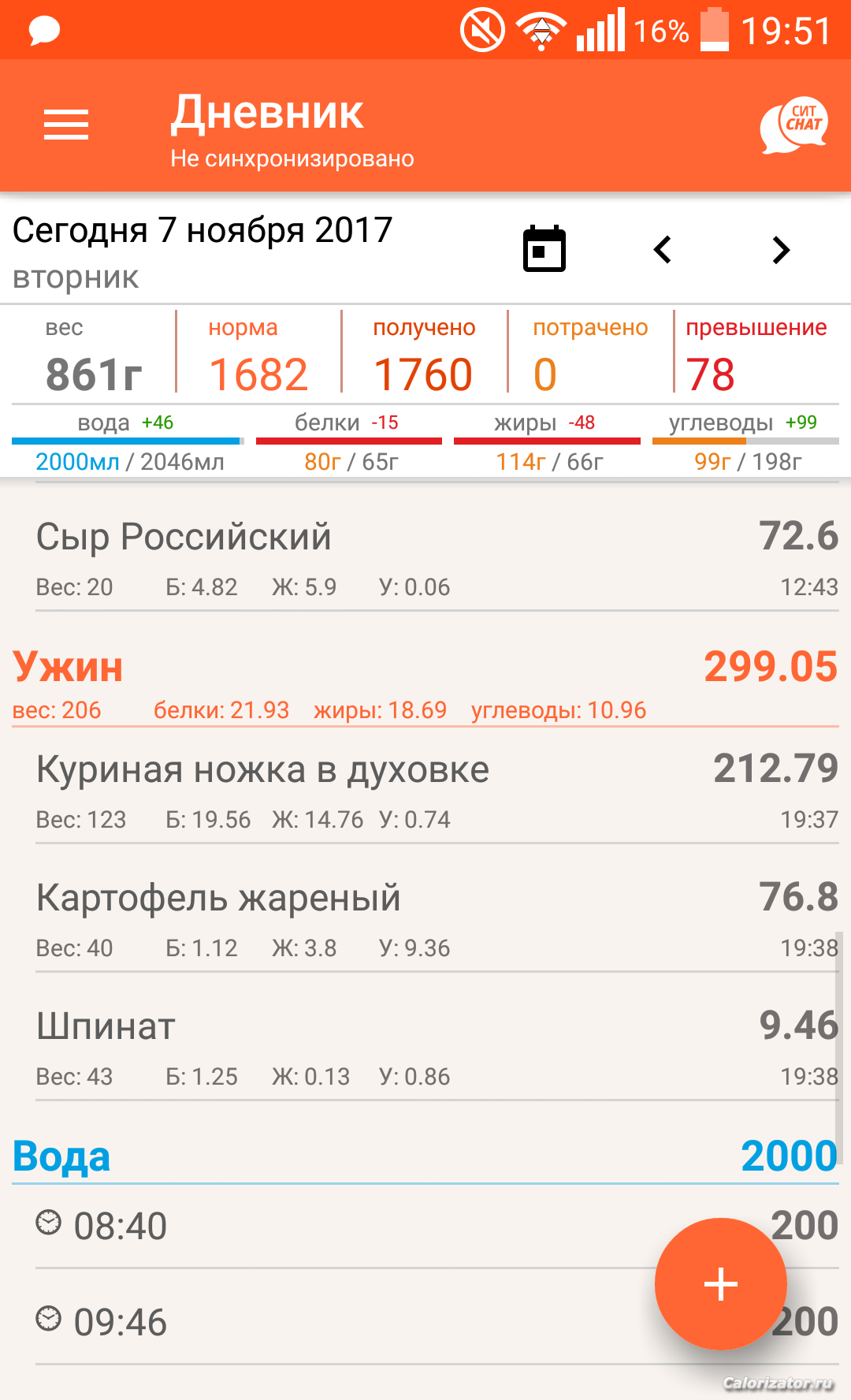This screenshot has width=851, height=1400.
Task: Open the Вода section header
Action: [425, 1156]
